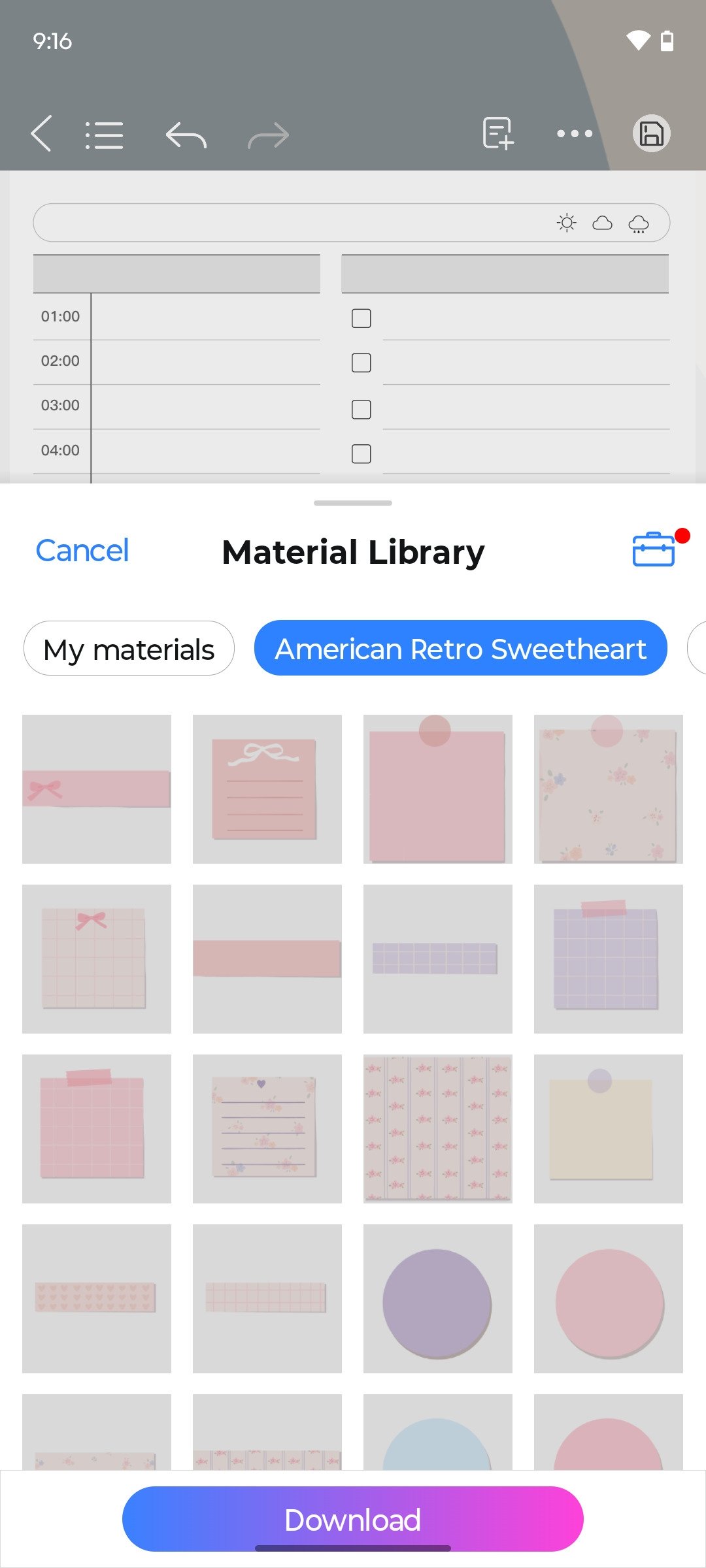Screen dimensions: 706x1568
Task: Open the outline list icon
Action: click(x=105, y=135)
